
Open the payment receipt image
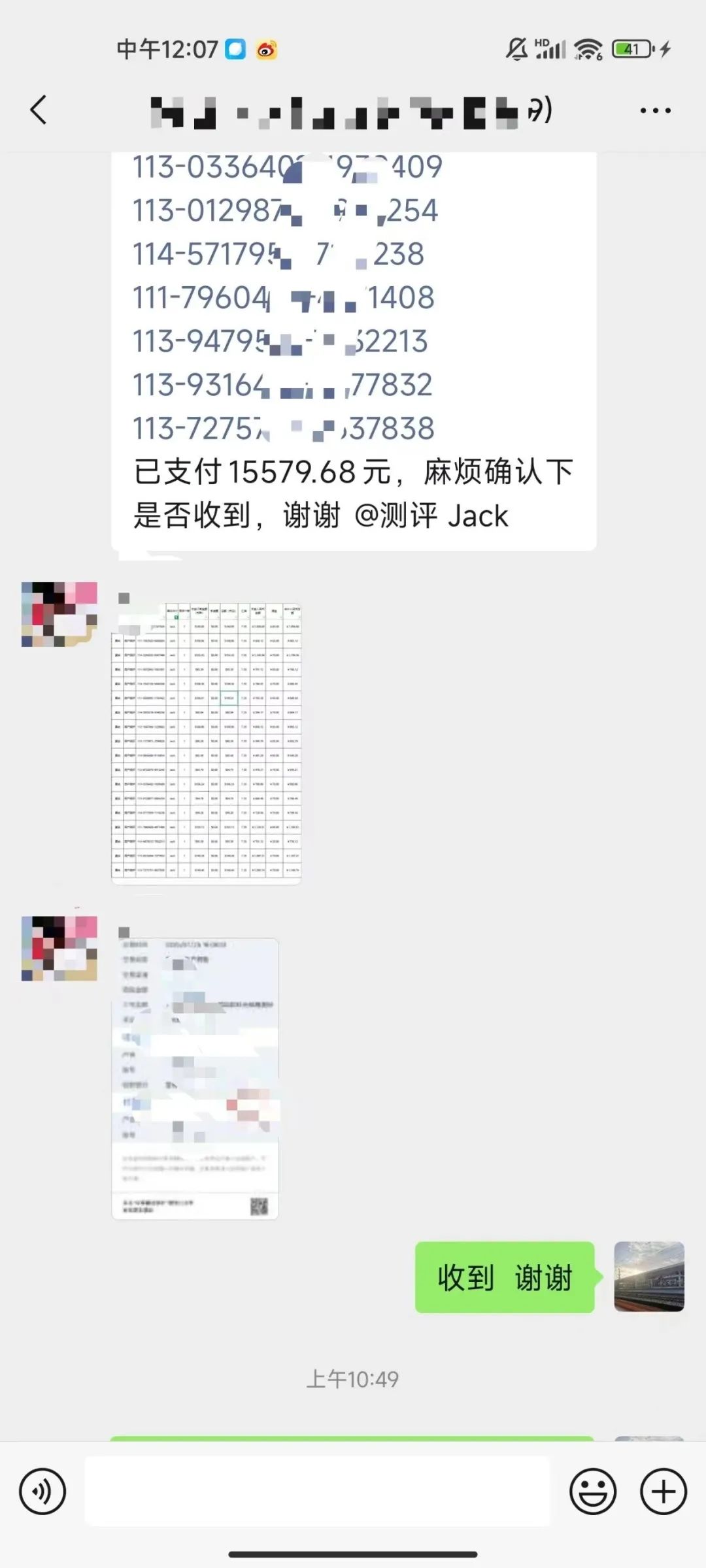point(195,1079)
